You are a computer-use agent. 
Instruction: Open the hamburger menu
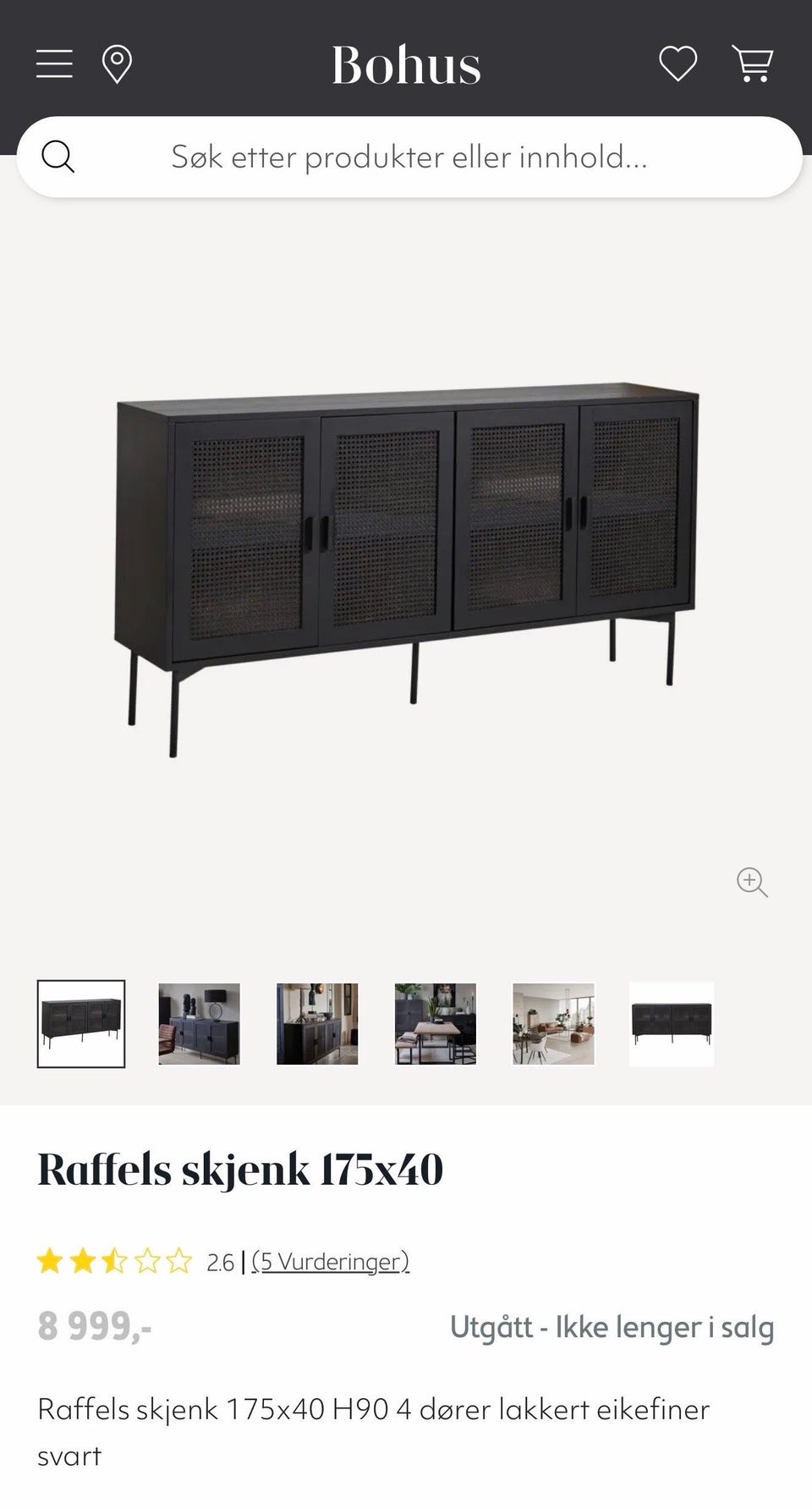click(54, 63)
